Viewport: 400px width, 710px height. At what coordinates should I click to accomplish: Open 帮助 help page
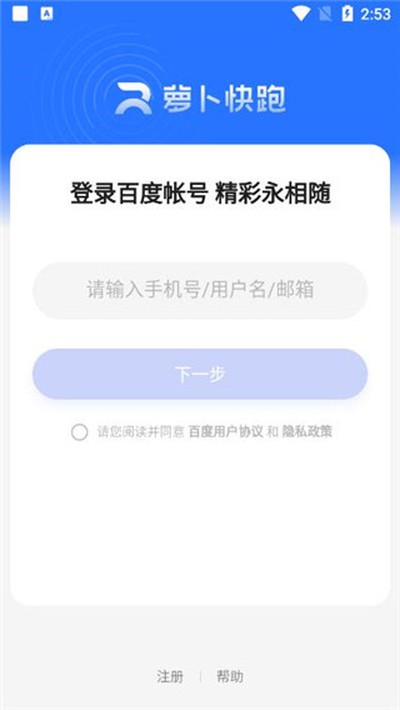pos(230,676)
